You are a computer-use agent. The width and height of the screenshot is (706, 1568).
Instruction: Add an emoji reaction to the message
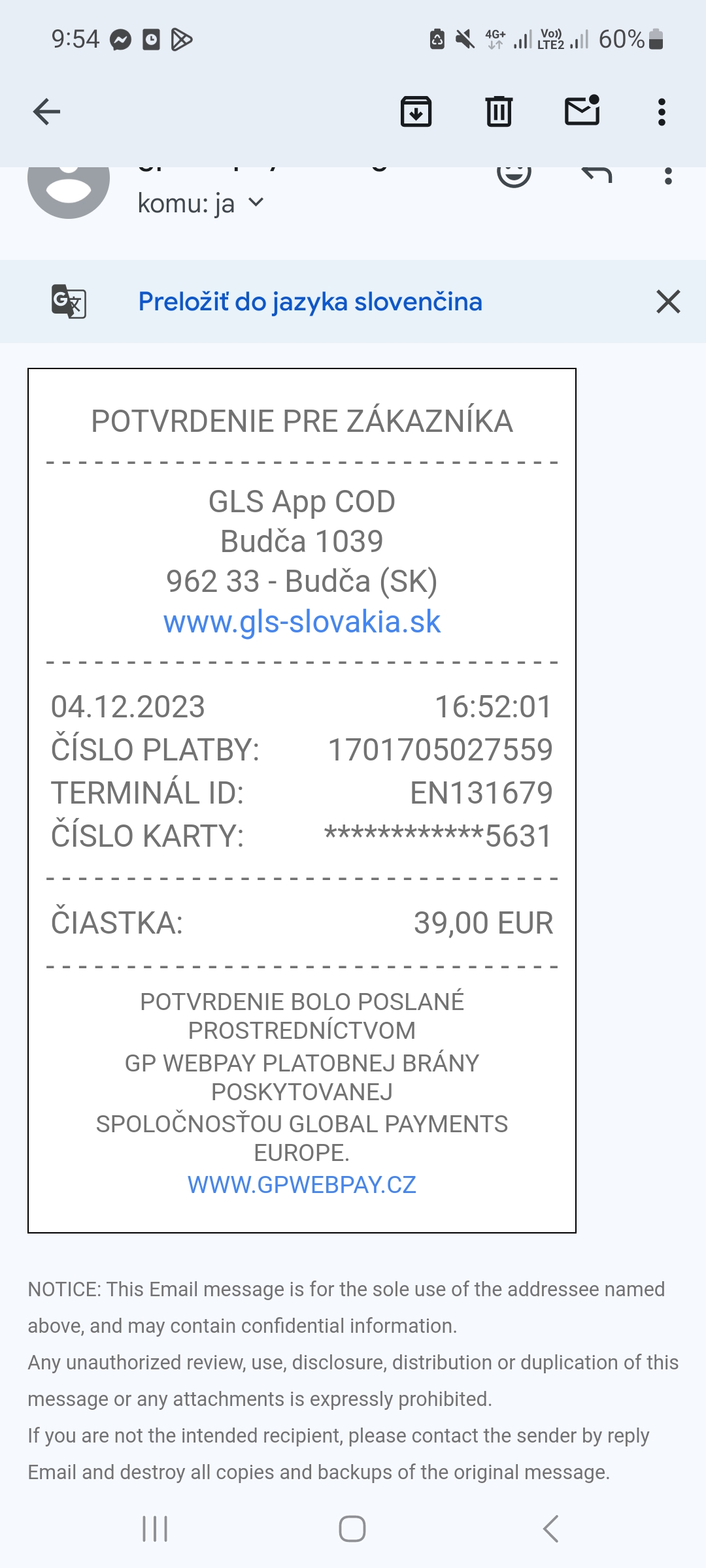pyautogui.click(x=514, y=175)
